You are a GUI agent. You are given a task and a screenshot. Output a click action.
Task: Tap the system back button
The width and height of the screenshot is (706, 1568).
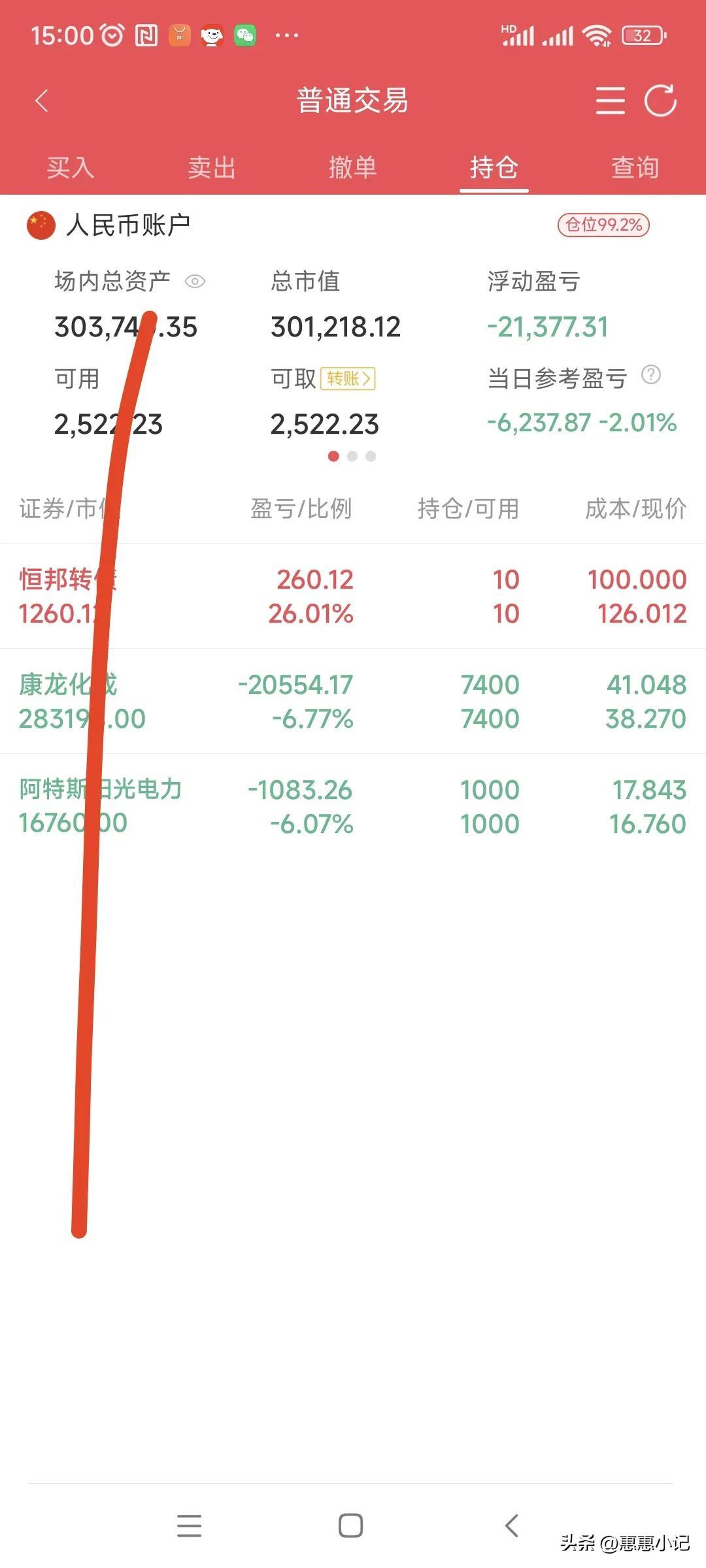pyautogui.click(x=512, y=1526)
